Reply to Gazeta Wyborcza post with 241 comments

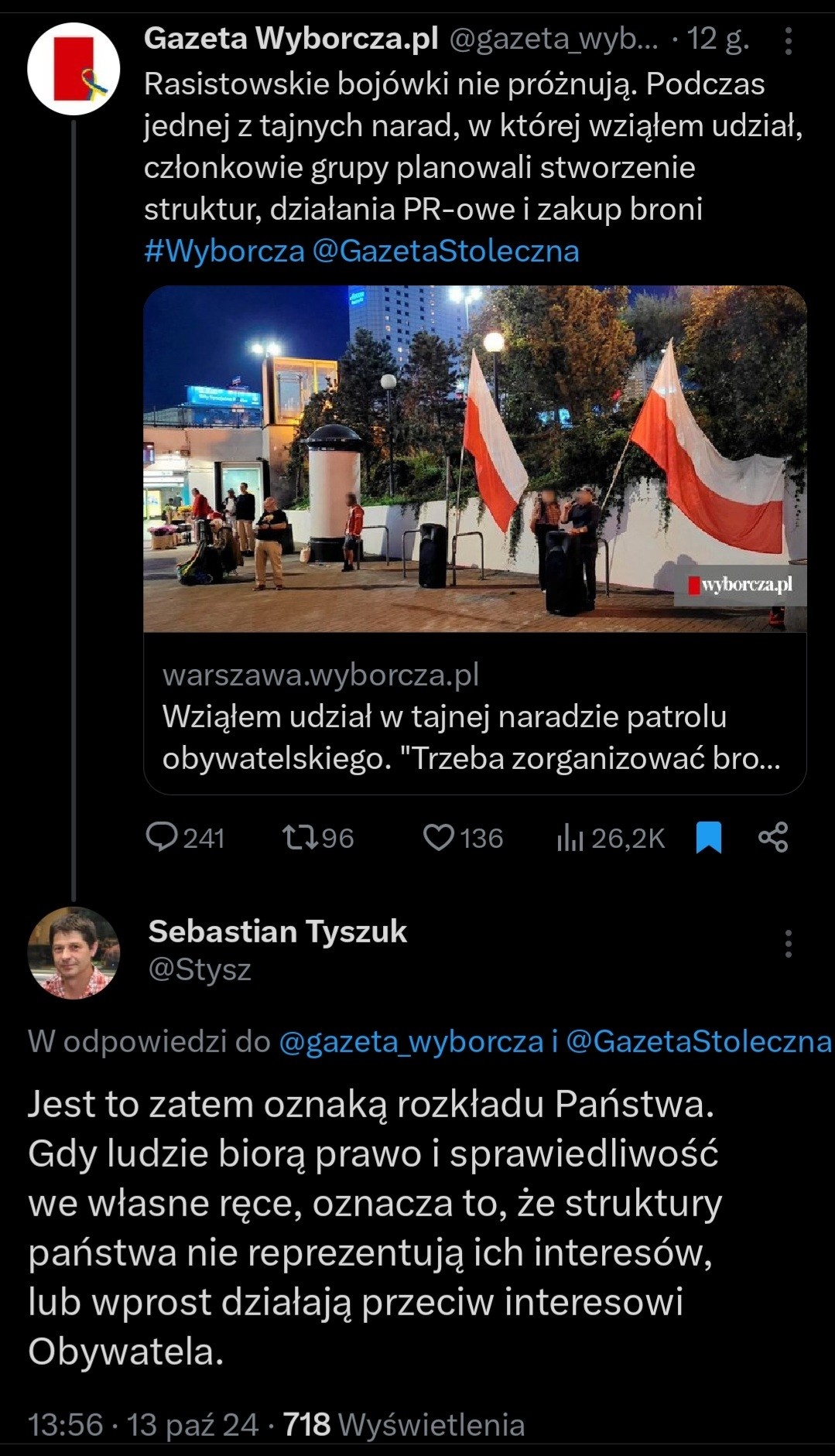coord(162,838)
